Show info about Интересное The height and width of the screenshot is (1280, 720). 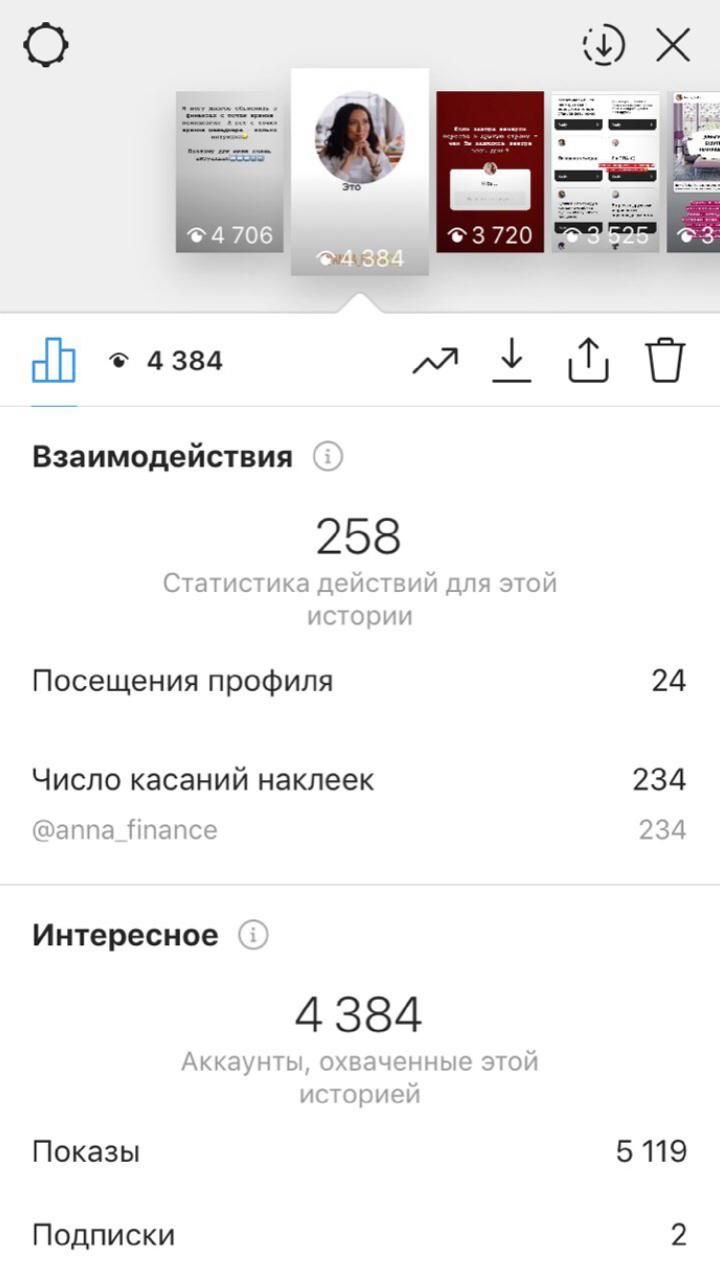coord(253,935)
